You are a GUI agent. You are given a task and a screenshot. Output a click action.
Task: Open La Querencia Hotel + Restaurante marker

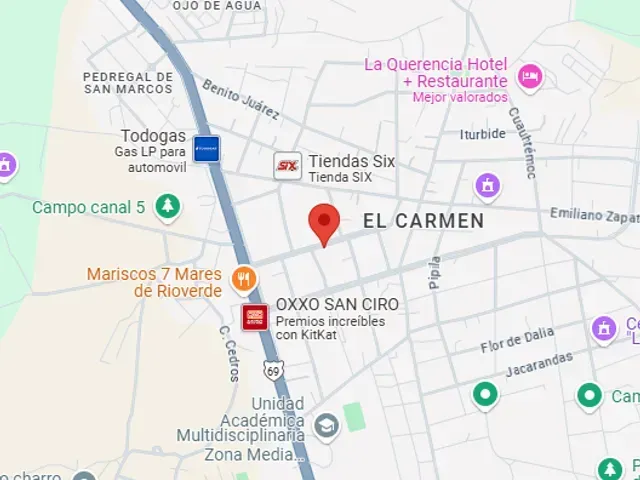click(x=529, y=75)
